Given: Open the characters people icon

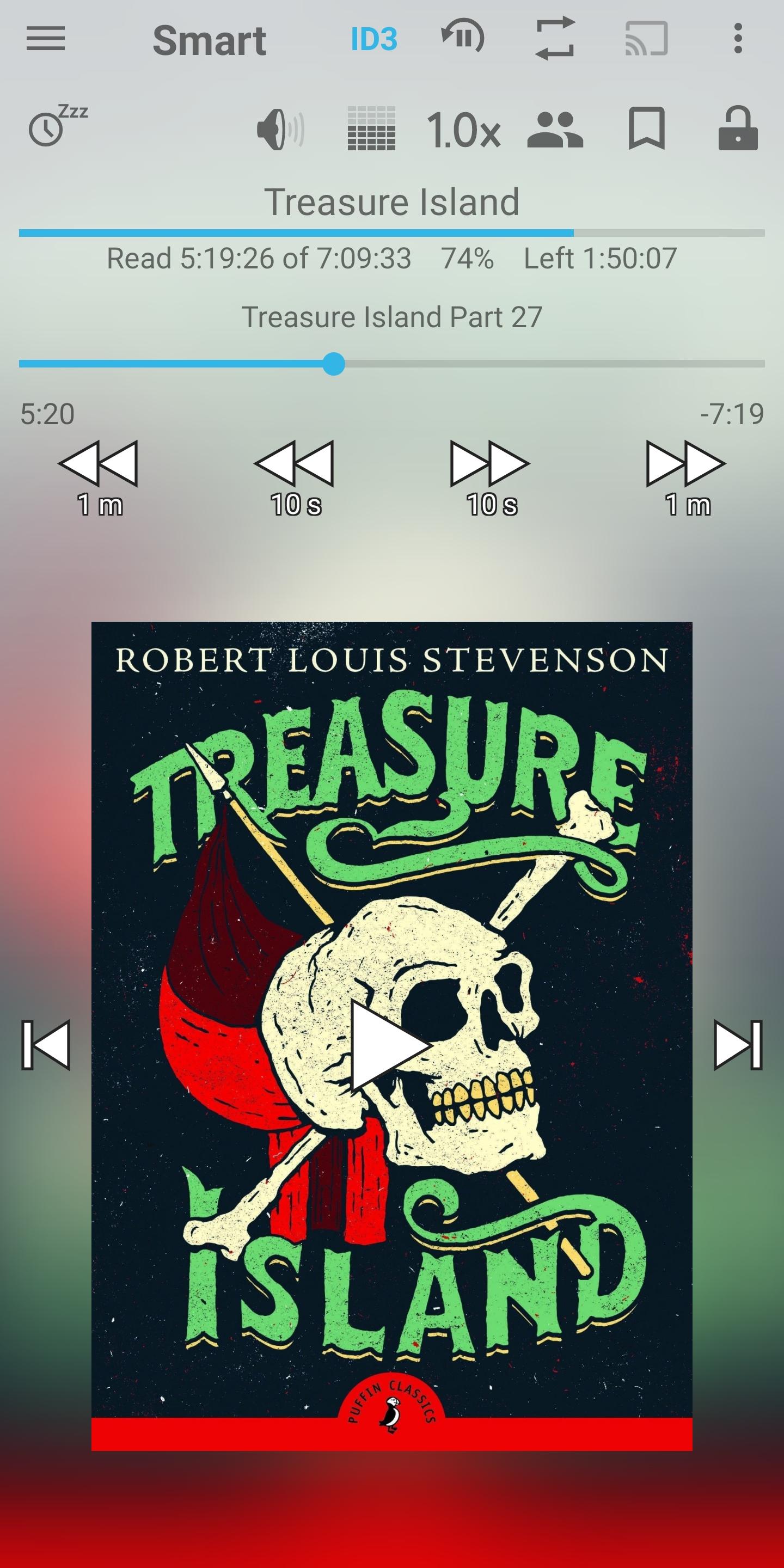Looking at the screenshot, I should click(555, 129).
